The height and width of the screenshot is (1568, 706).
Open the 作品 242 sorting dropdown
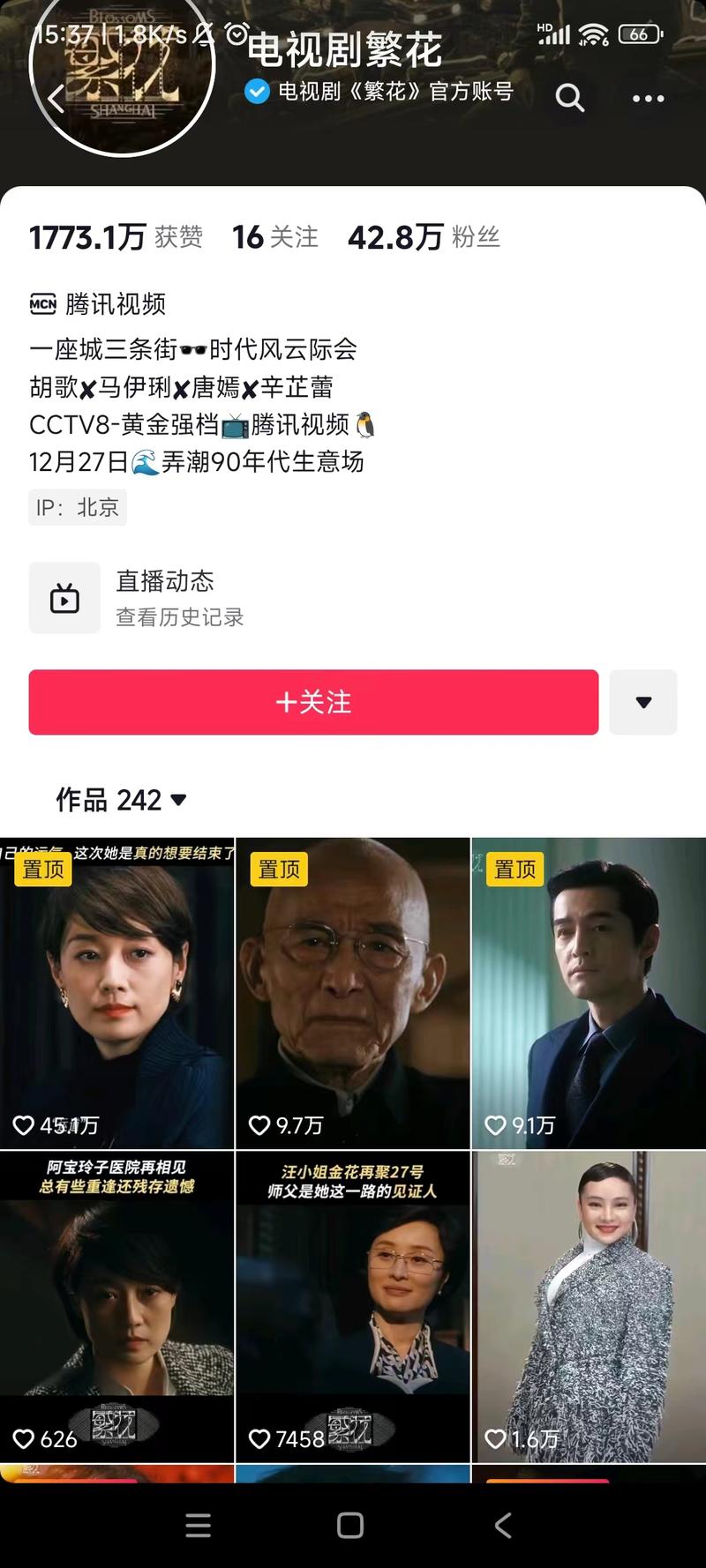tap(122, 800)
